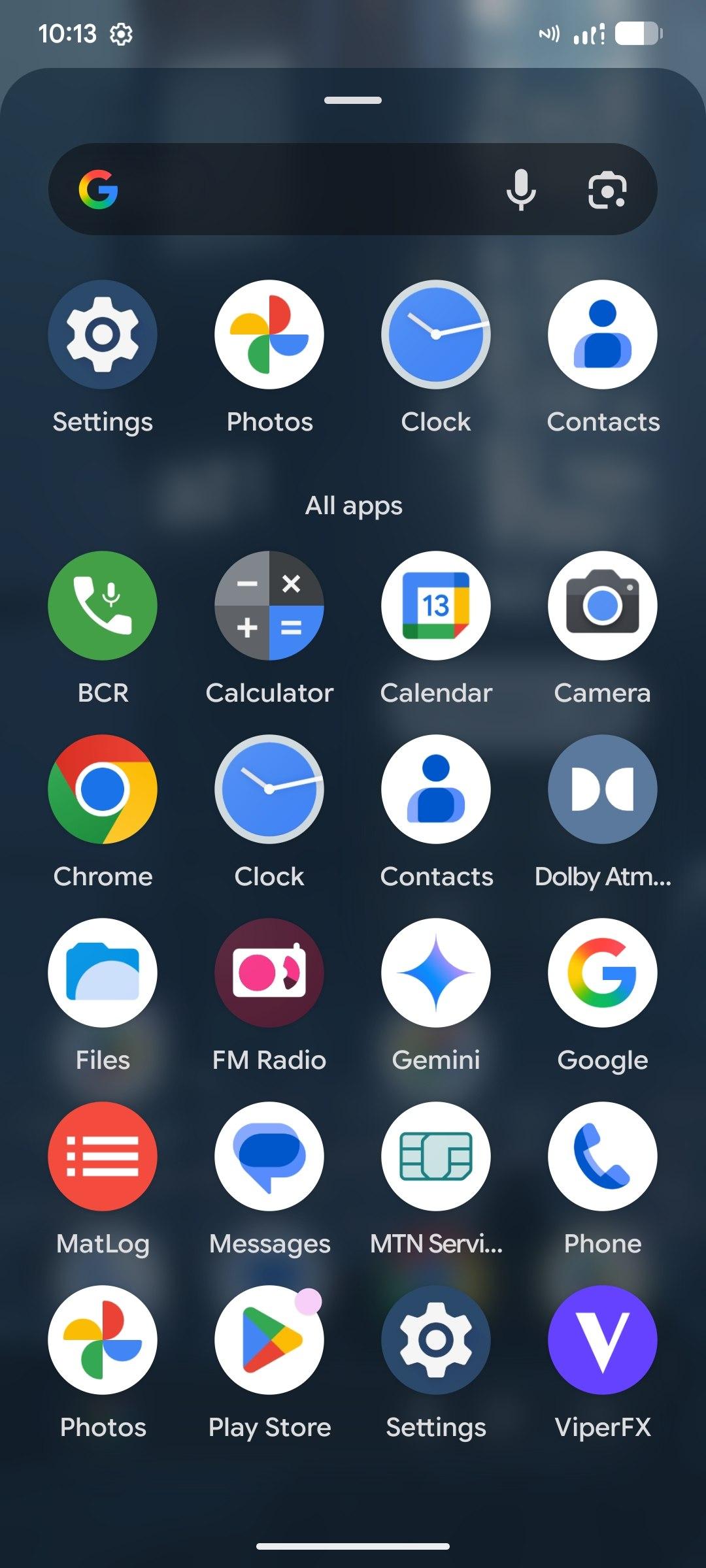Open the MTN Services SIM app
Screen dimensions: 706x1568
pyautogui.click(x=436, y=1156)
